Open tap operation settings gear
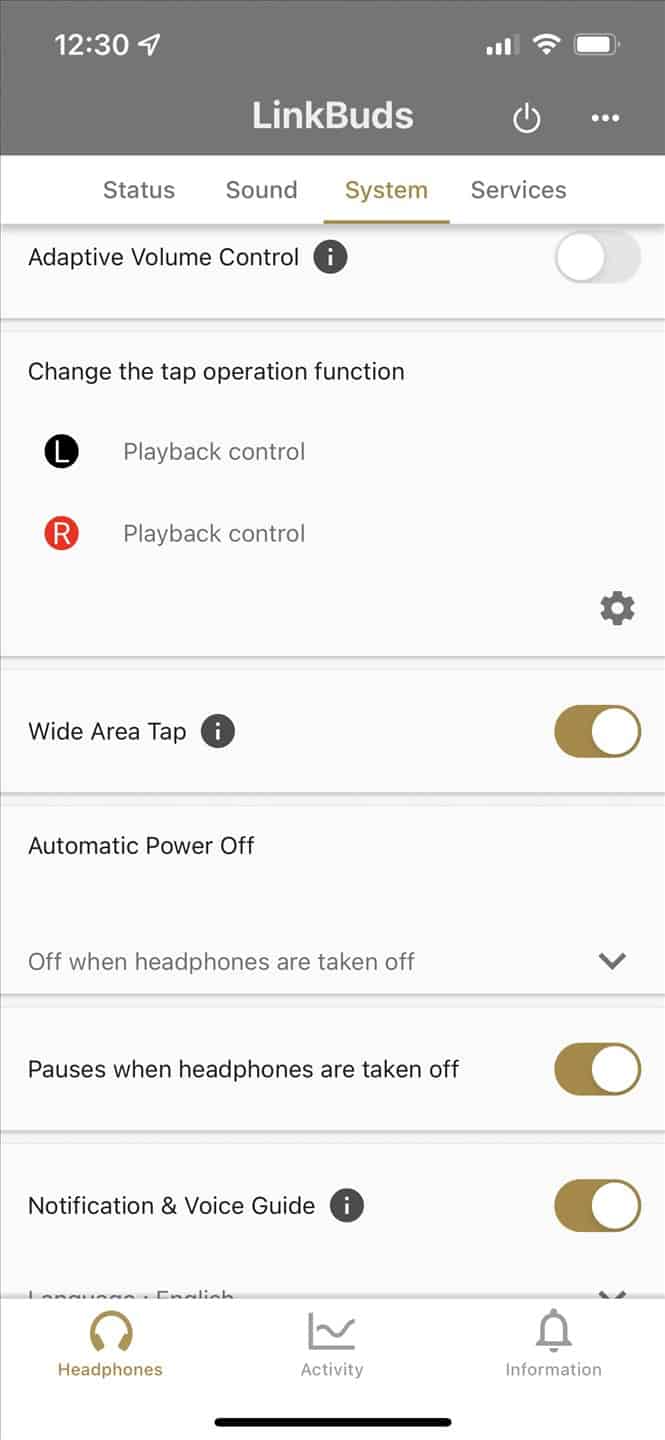Image resolution: width=665 pixels, height=1440 pixels. pyautogui.click(x=617, y=608)
